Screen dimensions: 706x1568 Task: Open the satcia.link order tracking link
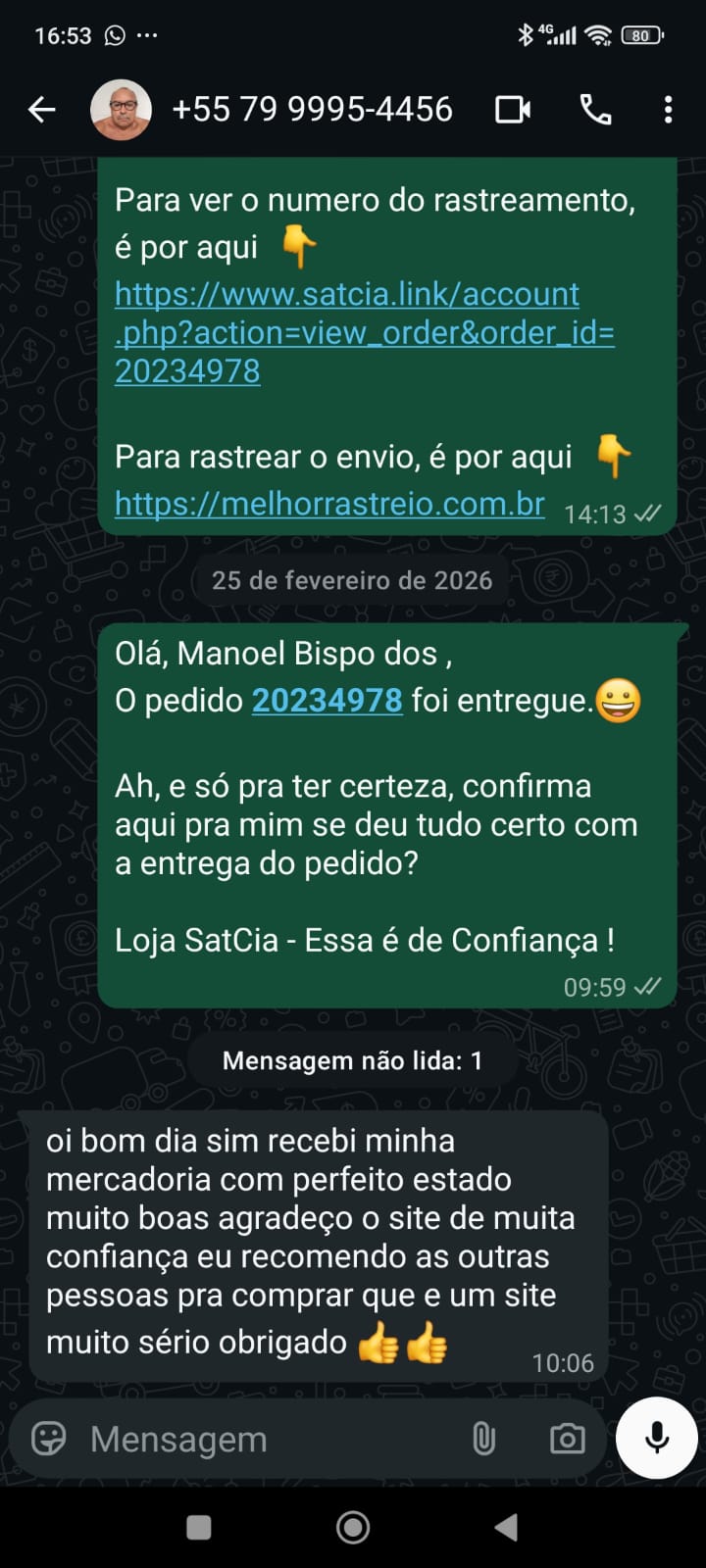(x=363, y=332)
